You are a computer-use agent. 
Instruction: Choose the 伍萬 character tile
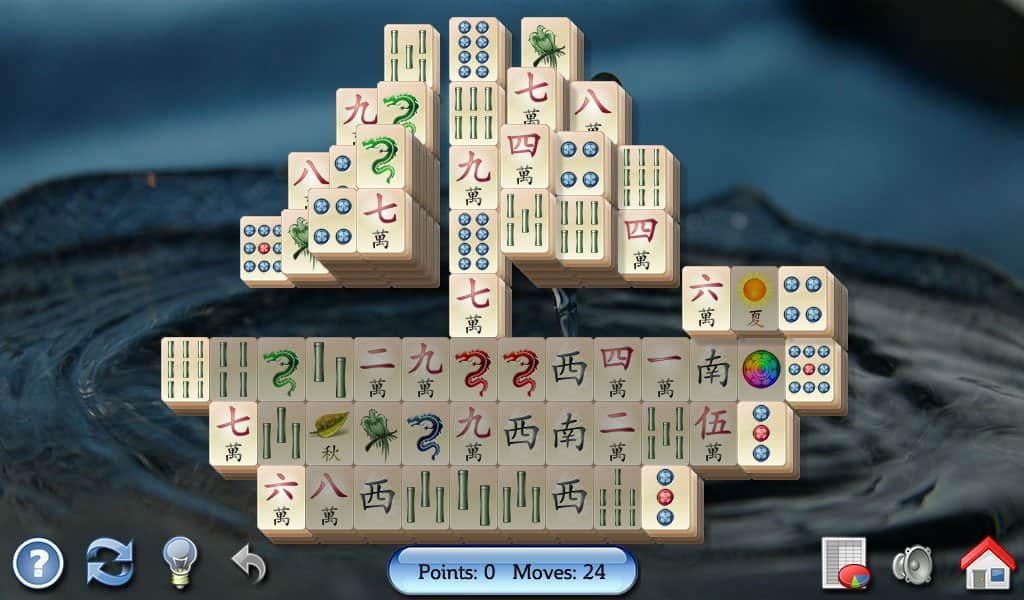click(713, 434)
